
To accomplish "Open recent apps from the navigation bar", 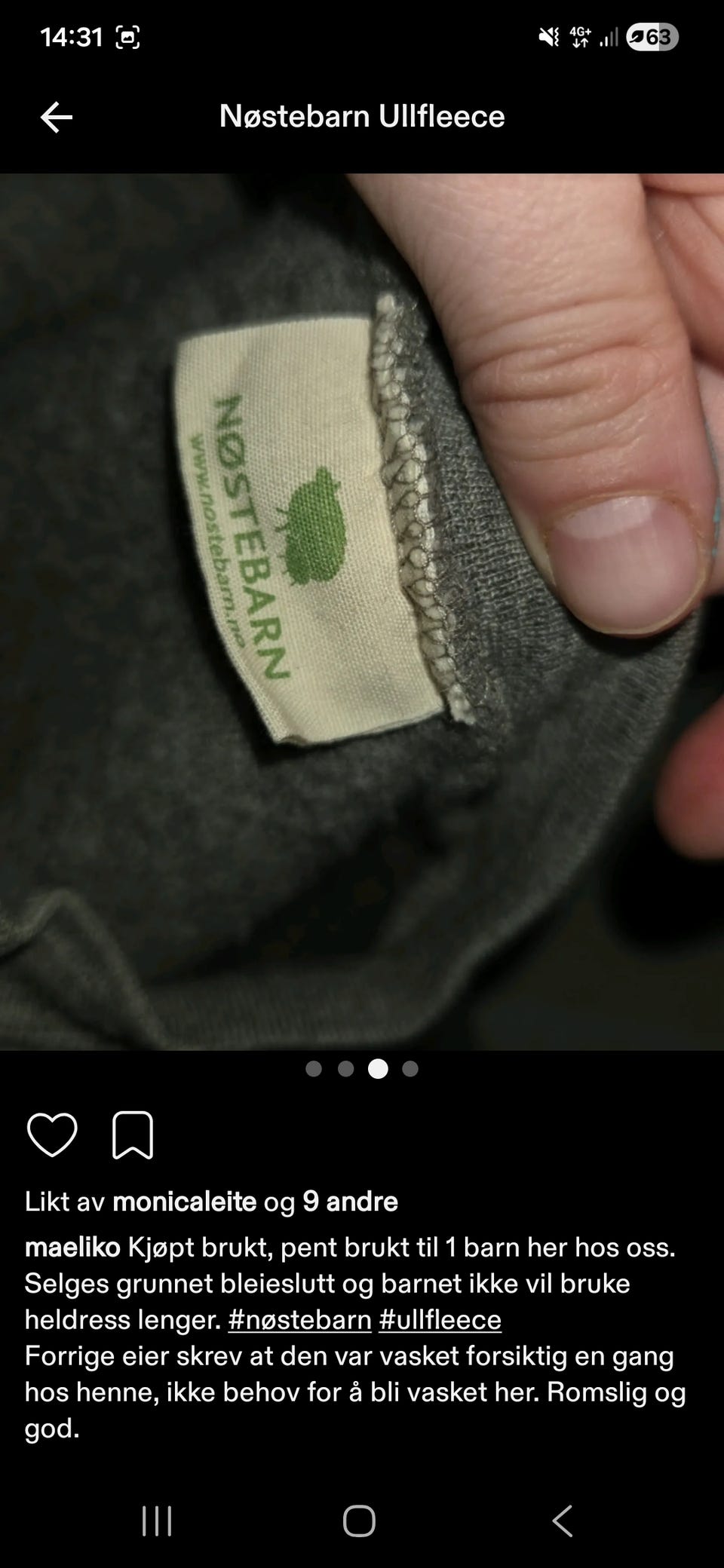I will pos(157,1521).
